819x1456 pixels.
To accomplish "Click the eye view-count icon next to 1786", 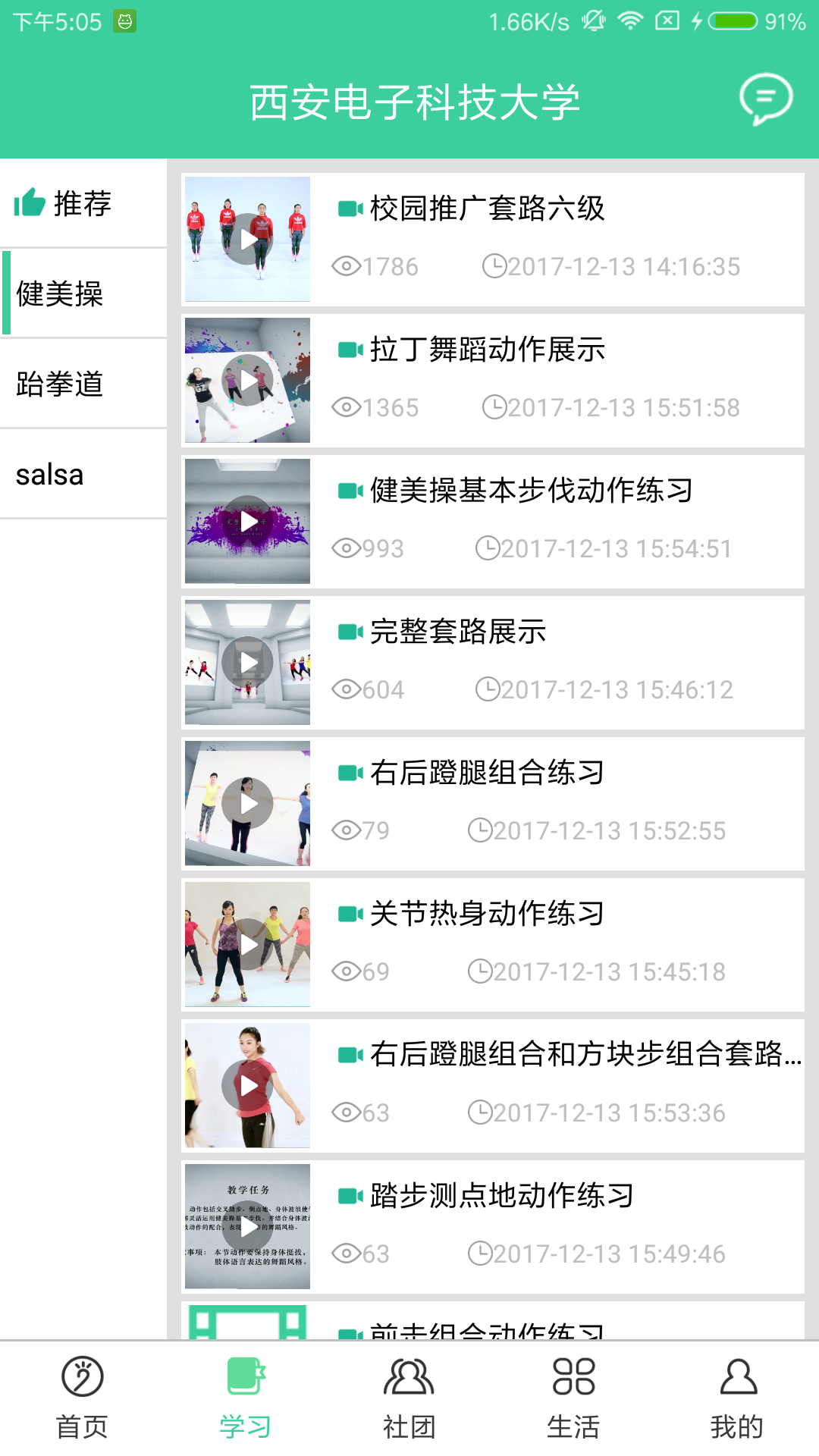I will 347,266.
